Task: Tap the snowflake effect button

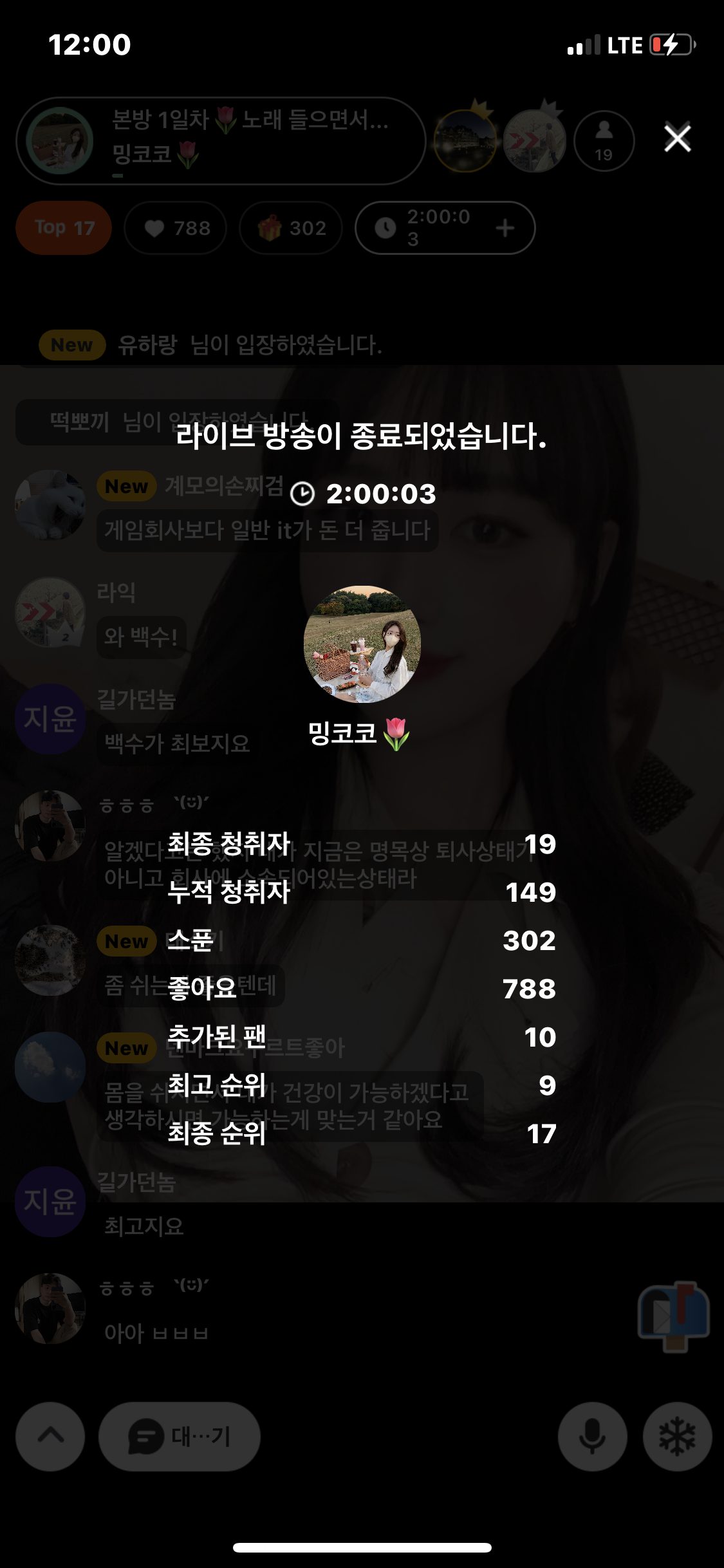Action: tap(677, 1436)
